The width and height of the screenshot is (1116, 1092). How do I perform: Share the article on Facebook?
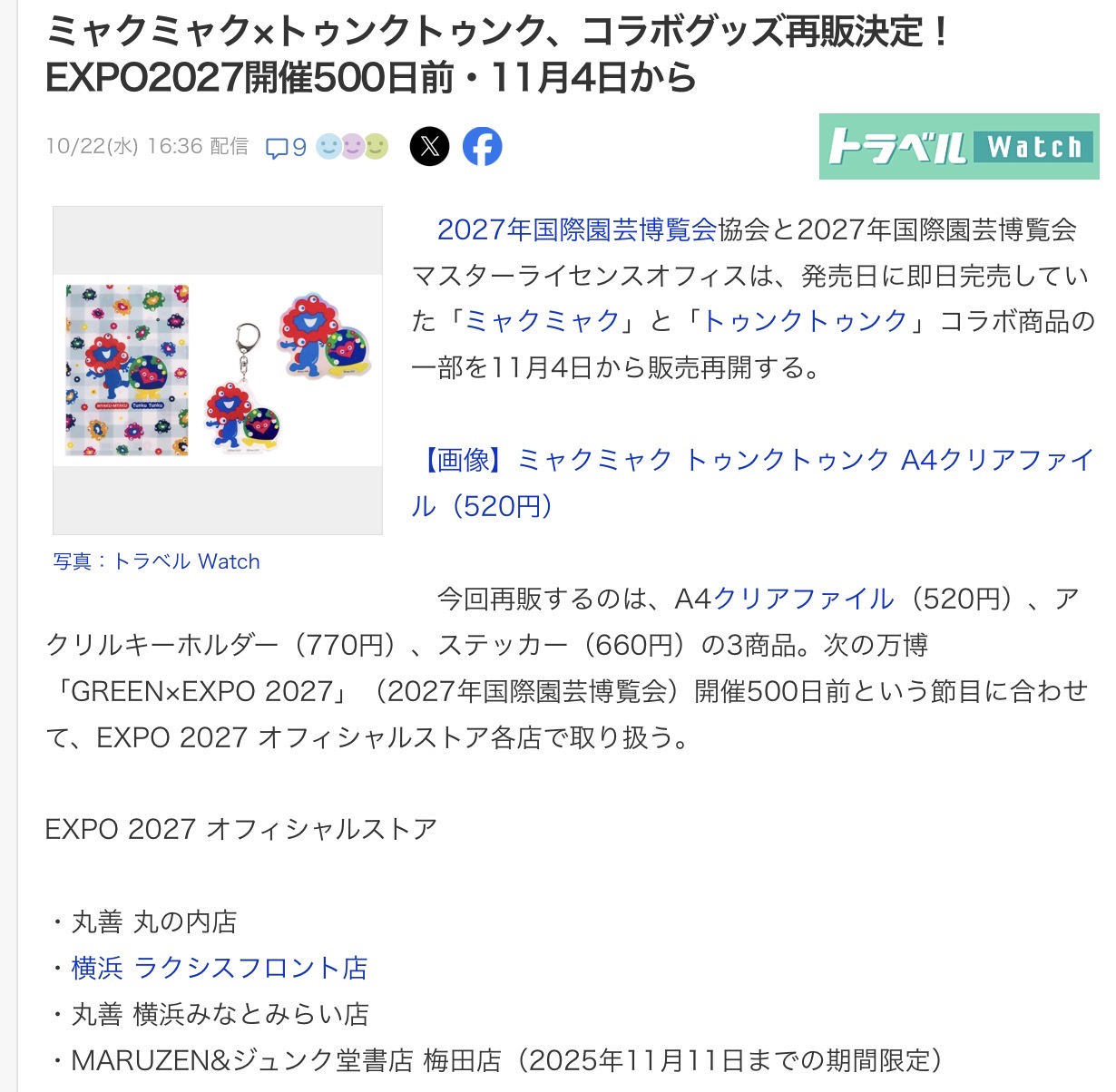click(x=482, y=146)
